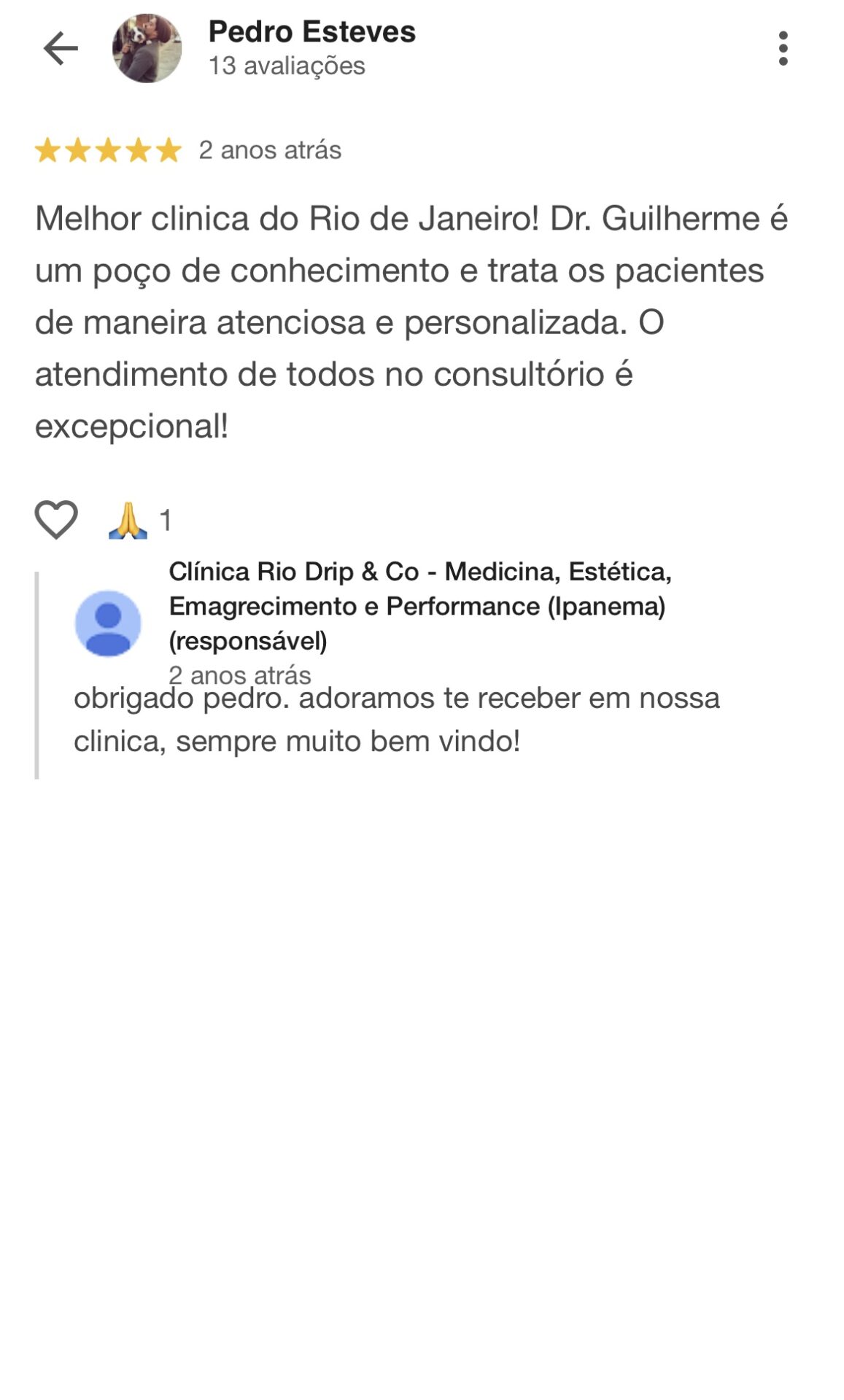This screenshot has height=1400, width=844.
Task: Tap the praying hands reaction emoji
Action: click(x=128, y=518)
